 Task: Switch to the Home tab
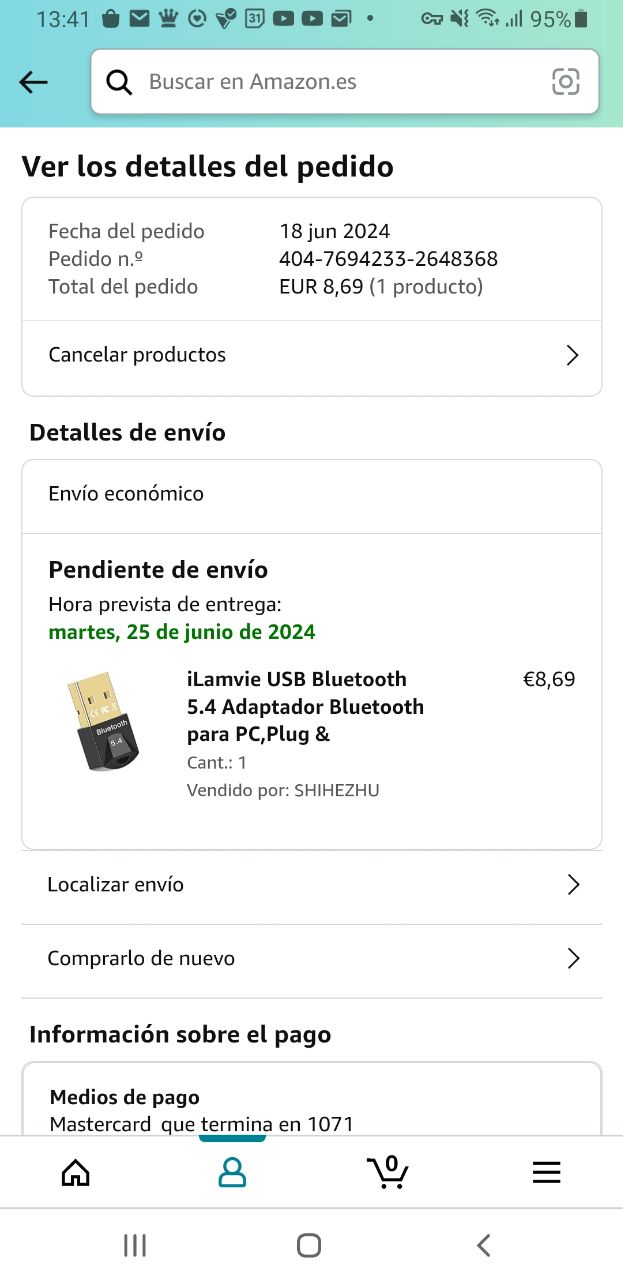pos(76,1172)
